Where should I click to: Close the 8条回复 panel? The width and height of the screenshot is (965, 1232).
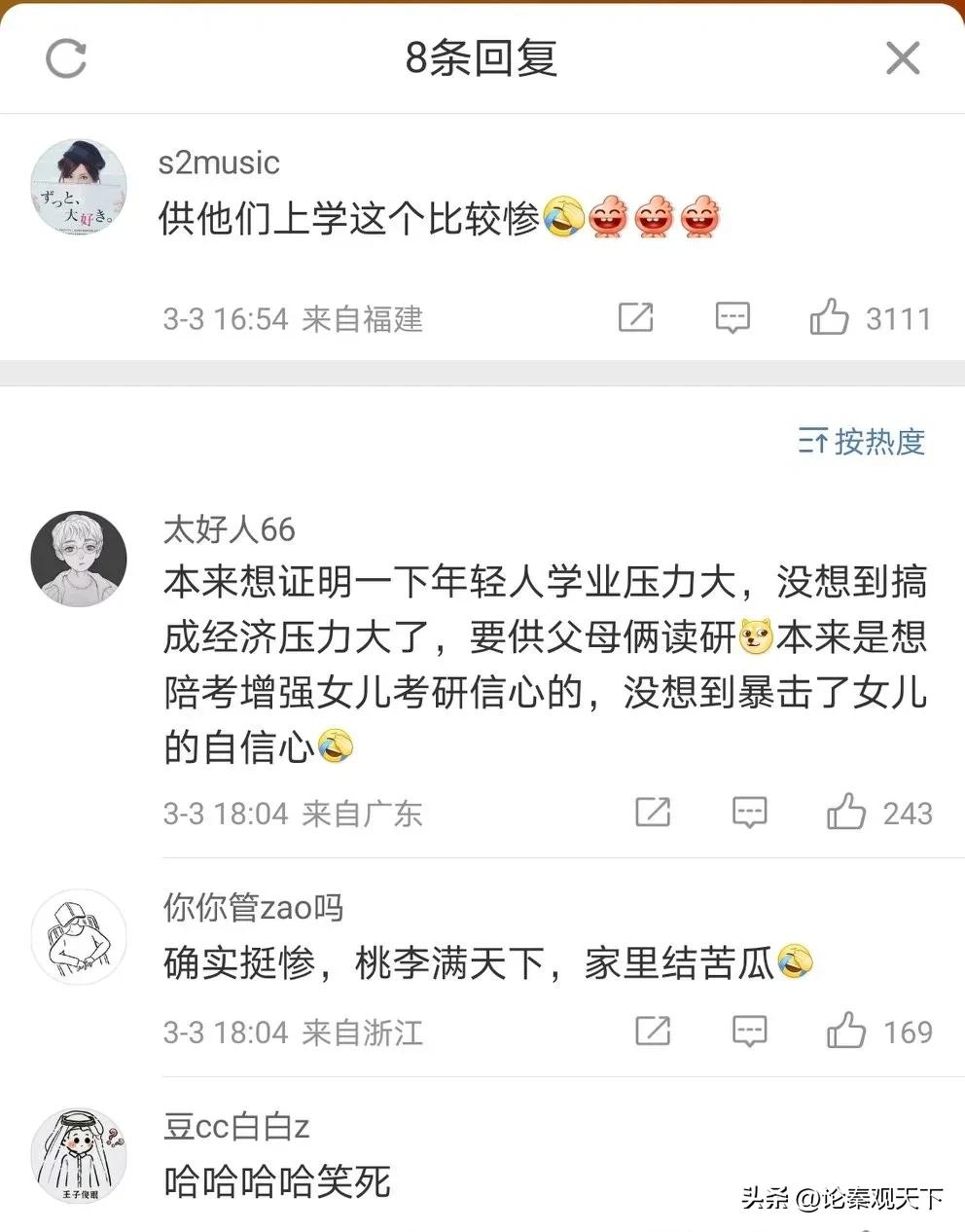(x=903, y=58)
